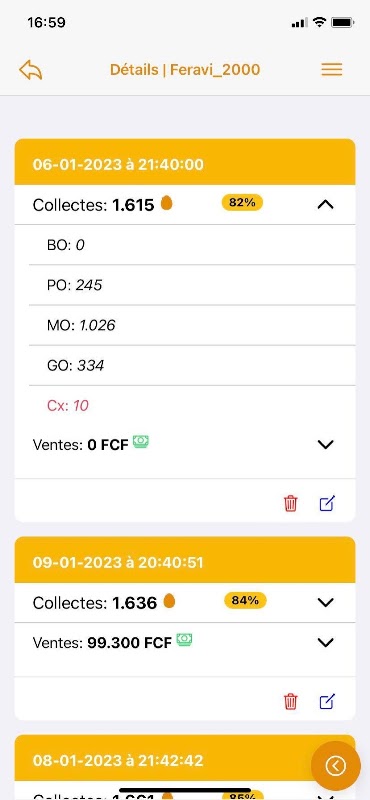Edit the 06-01-2023 entry
370x800 pixels.
(x=327, y=504)
